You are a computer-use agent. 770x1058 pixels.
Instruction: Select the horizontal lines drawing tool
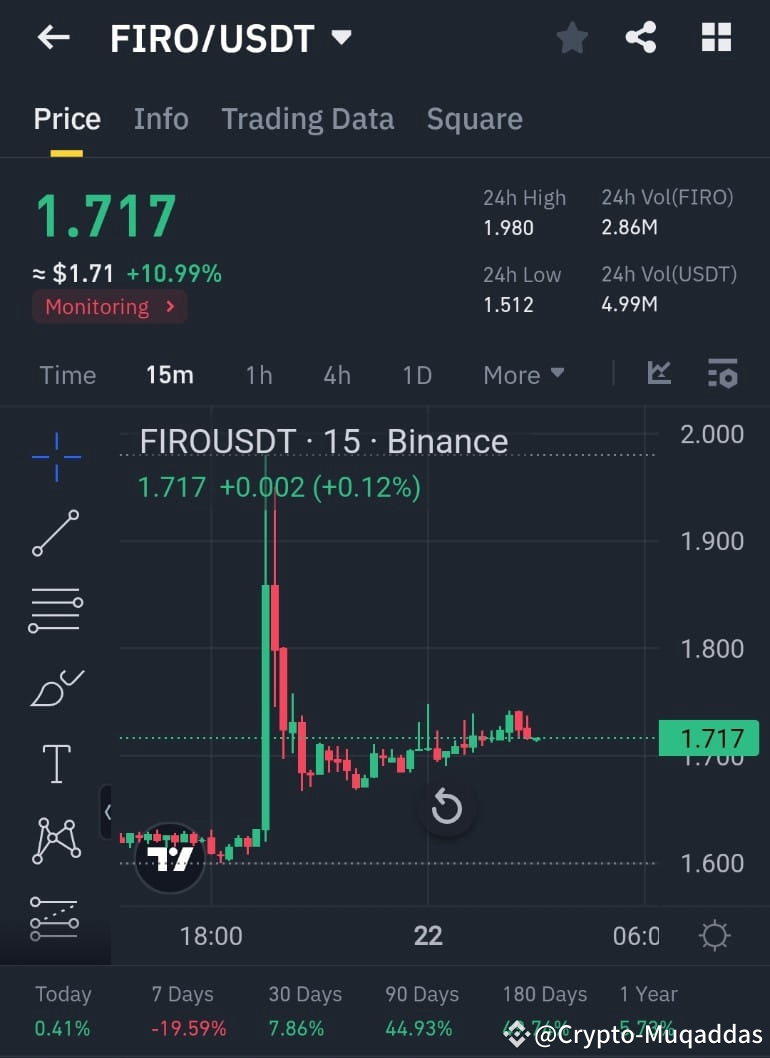[x=55, y=609]
